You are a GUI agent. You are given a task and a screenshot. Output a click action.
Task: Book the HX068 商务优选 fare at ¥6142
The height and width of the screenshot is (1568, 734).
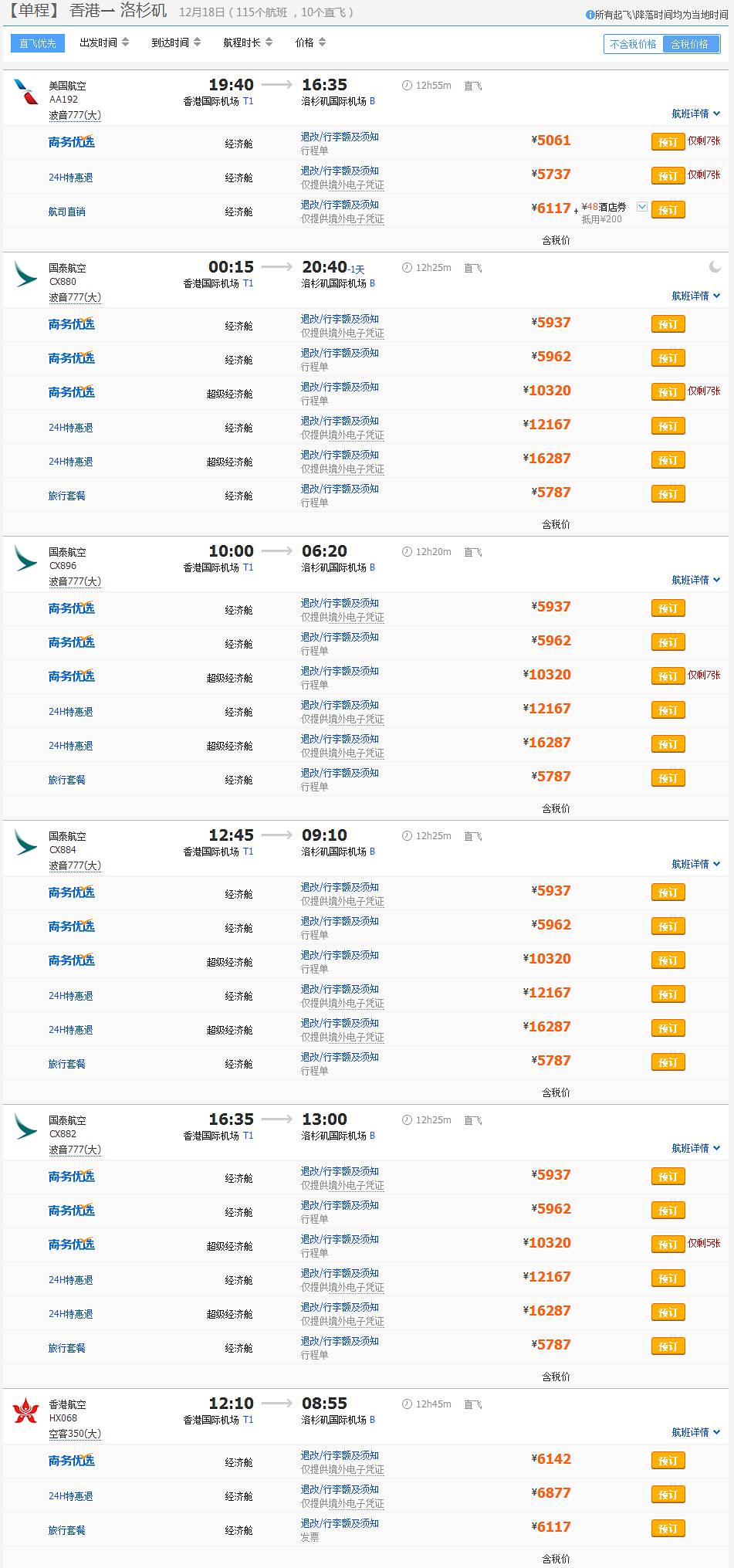click(668, 1460)
